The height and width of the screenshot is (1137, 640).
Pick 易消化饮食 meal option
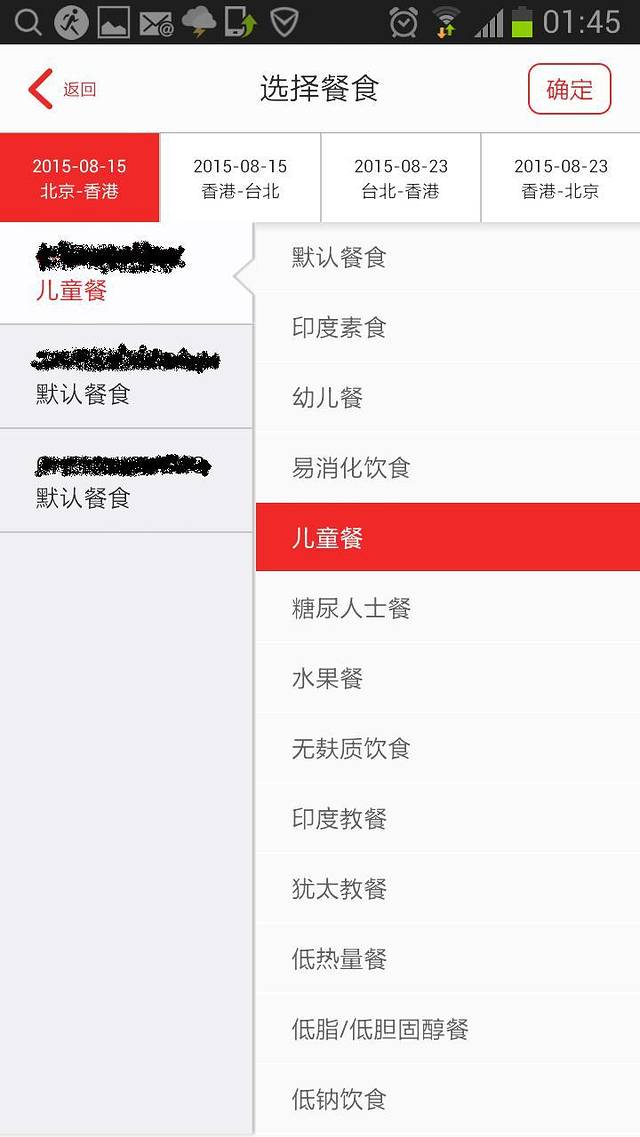tap(447, 468)
